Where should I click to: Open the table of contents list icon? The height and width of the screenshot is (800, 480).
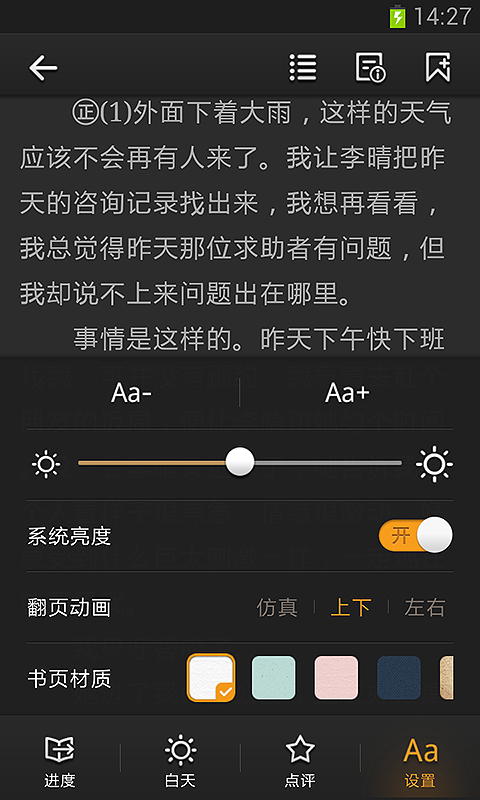click(303, 67)
